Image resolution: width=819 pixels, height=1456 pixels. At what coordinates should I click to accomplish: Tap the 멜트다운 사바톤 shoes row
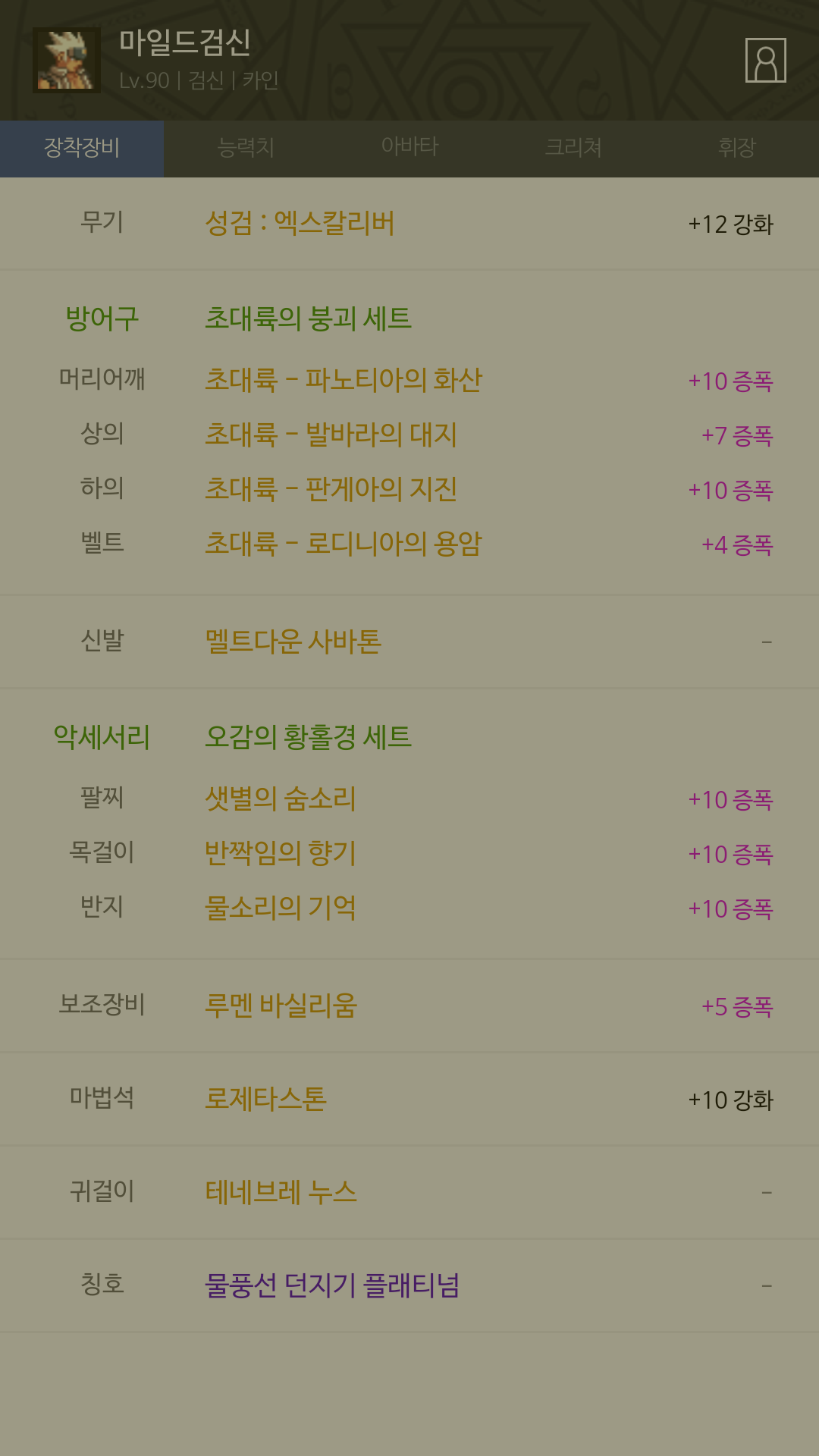[409, 642]
